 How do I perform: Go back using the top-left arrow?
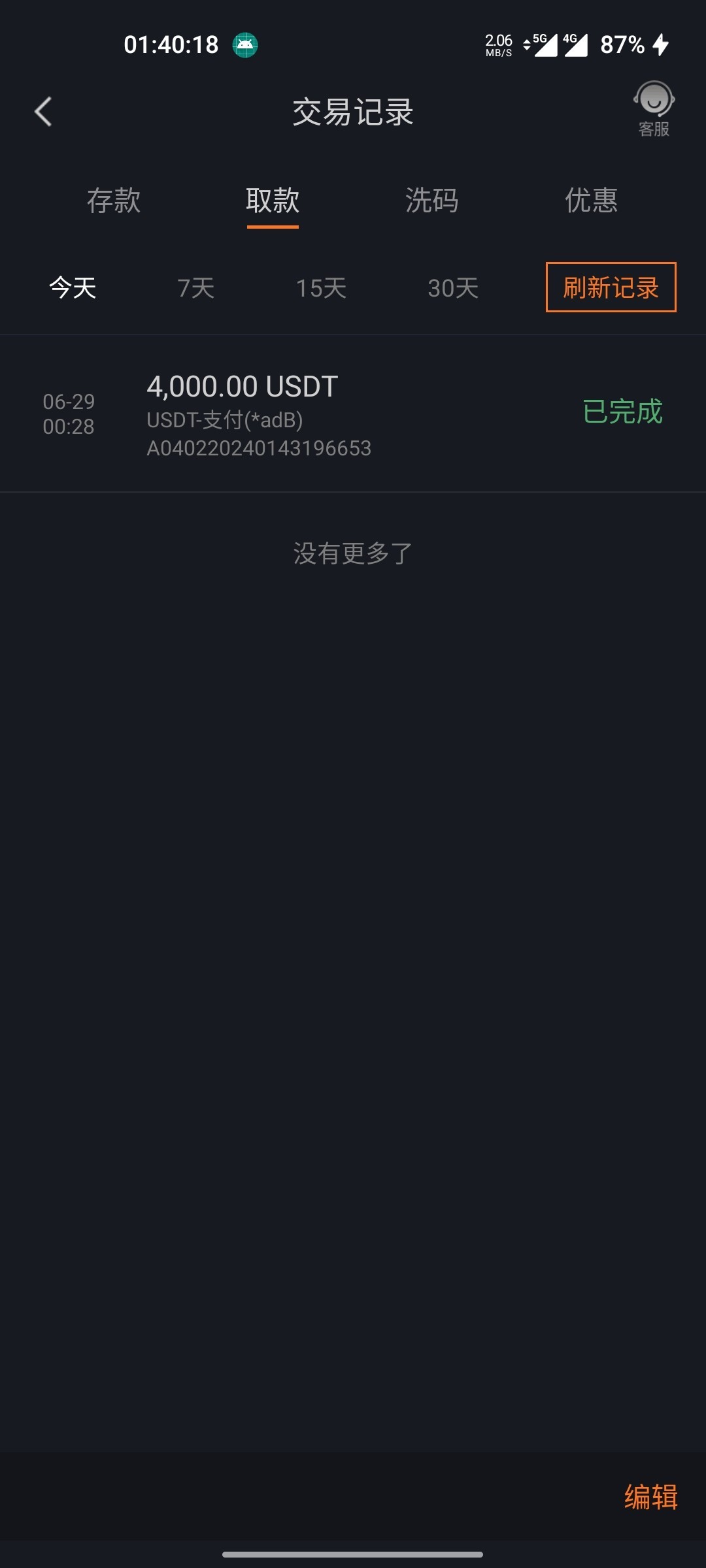(x=43, y=112)
